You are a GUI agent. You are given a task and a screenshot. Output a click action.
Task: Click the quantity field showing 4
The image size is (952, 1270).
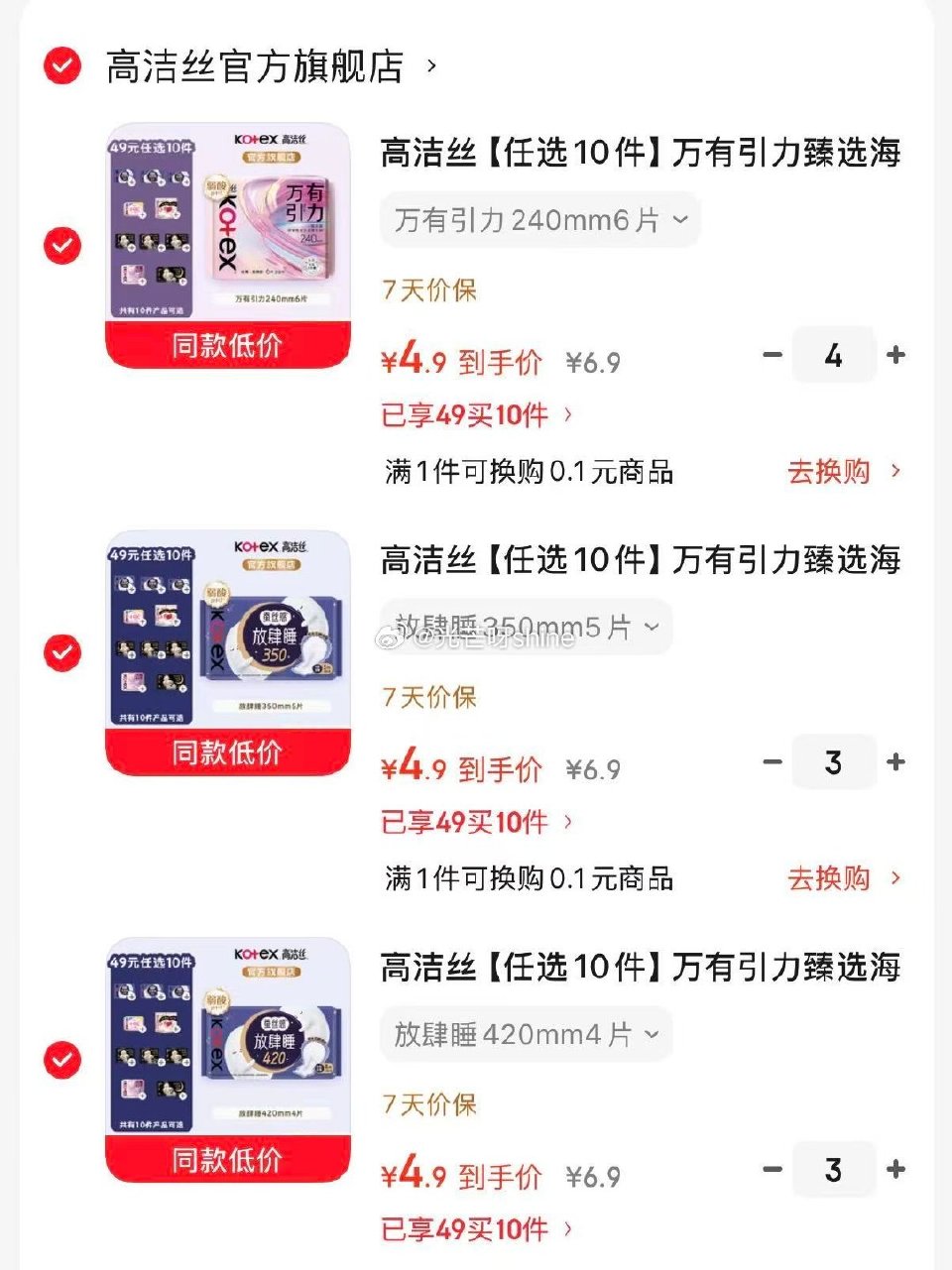pyautogui.click(x=834, y=355)
